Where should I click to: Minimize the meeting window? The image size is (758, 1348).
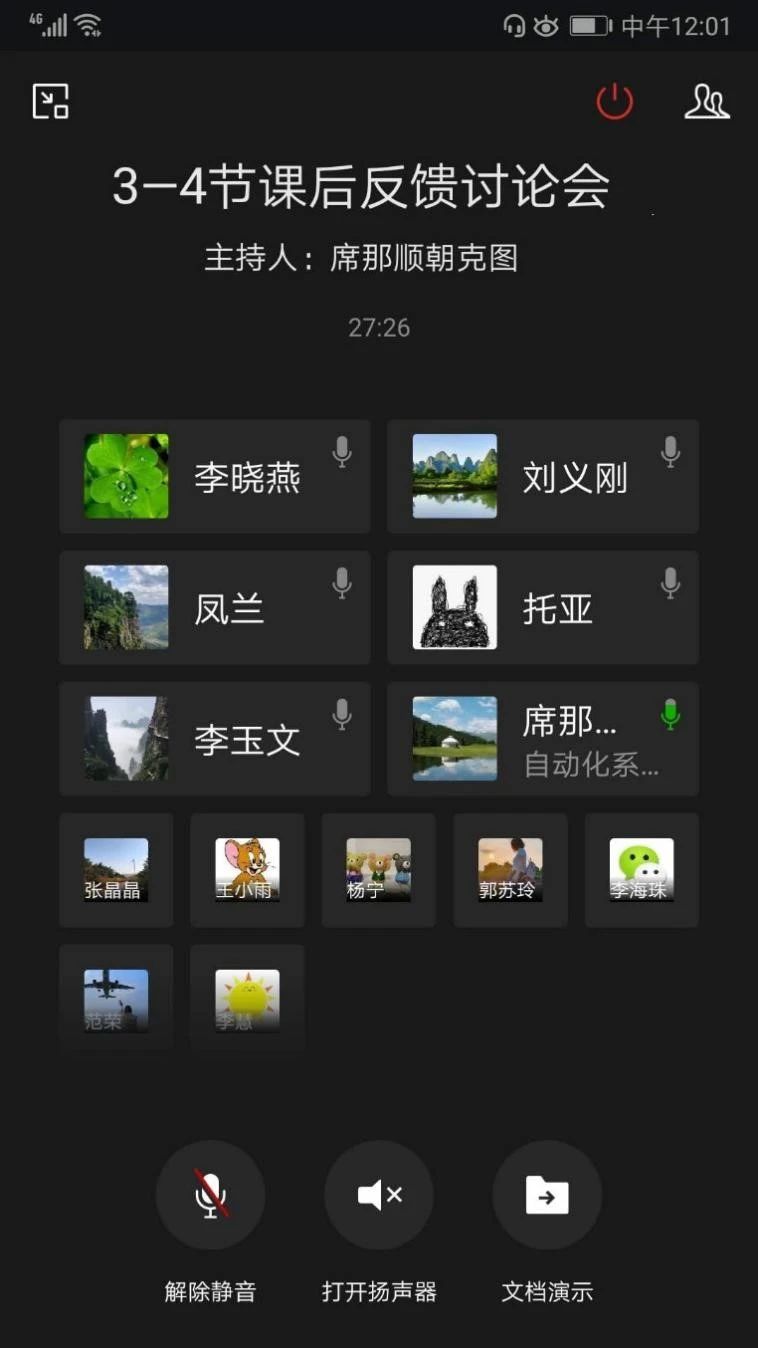(50, 101)
